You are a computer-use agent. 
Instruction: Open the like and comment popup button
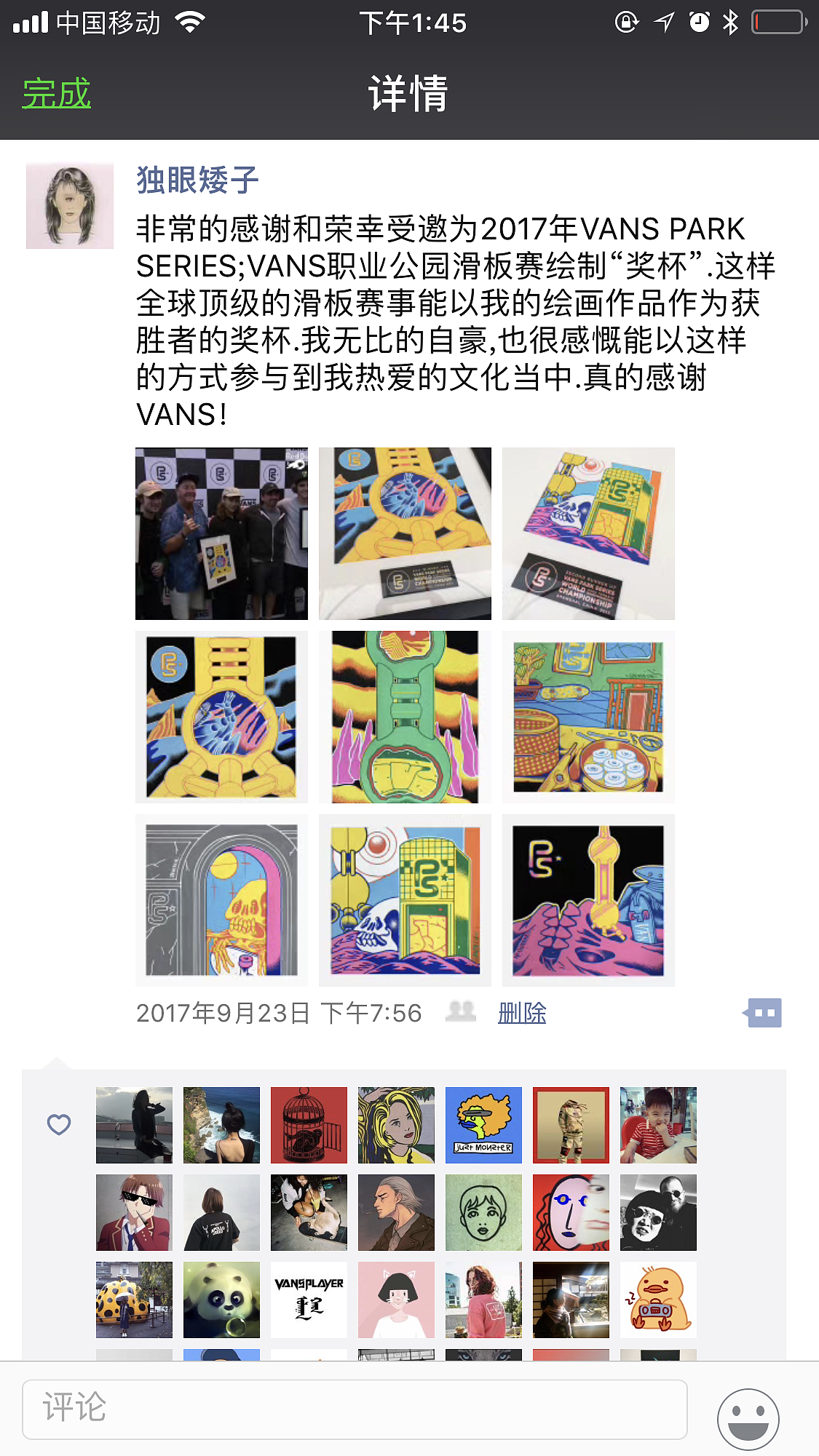[x=763, y=1013]
